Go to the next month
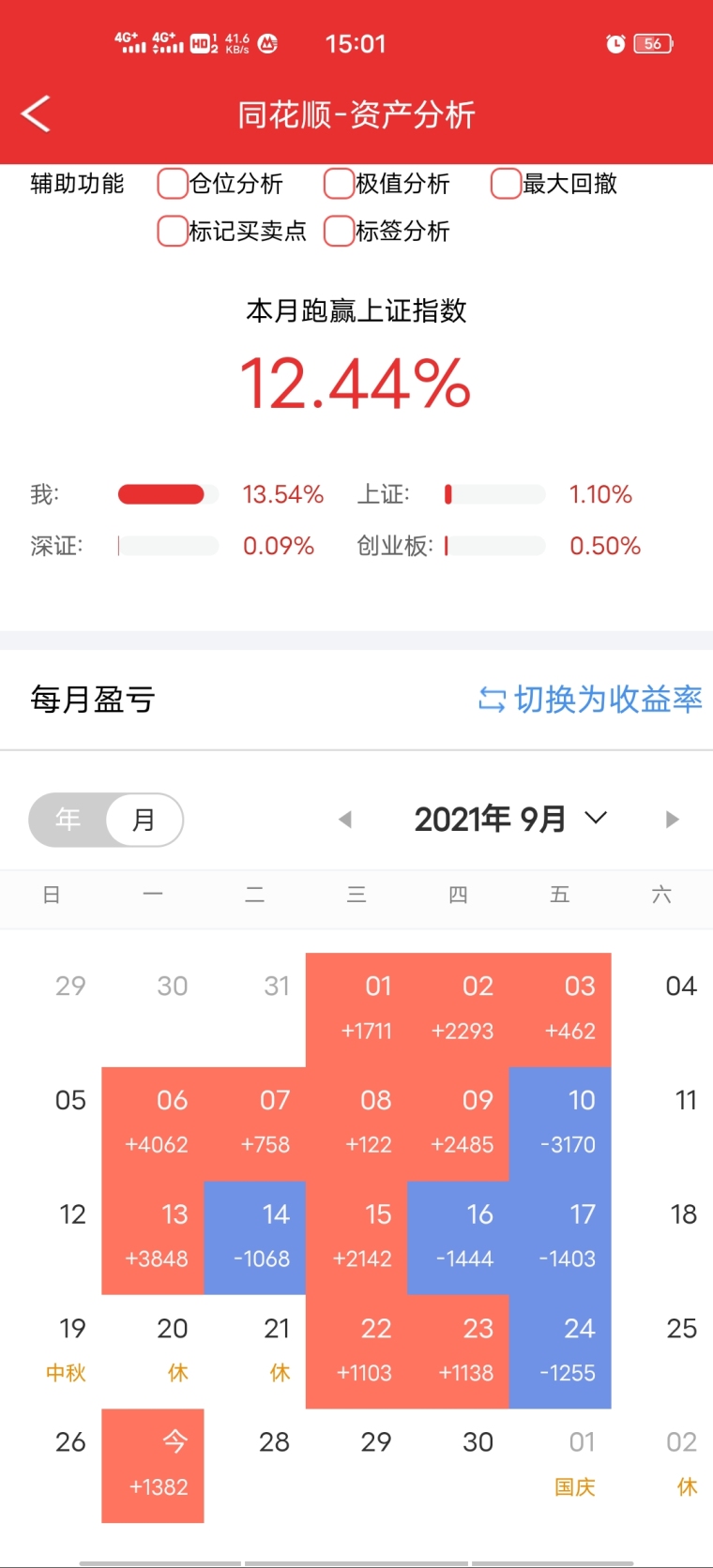This screenshot has height=1568, width=713. pyautogui.click(x=672, y=820)
